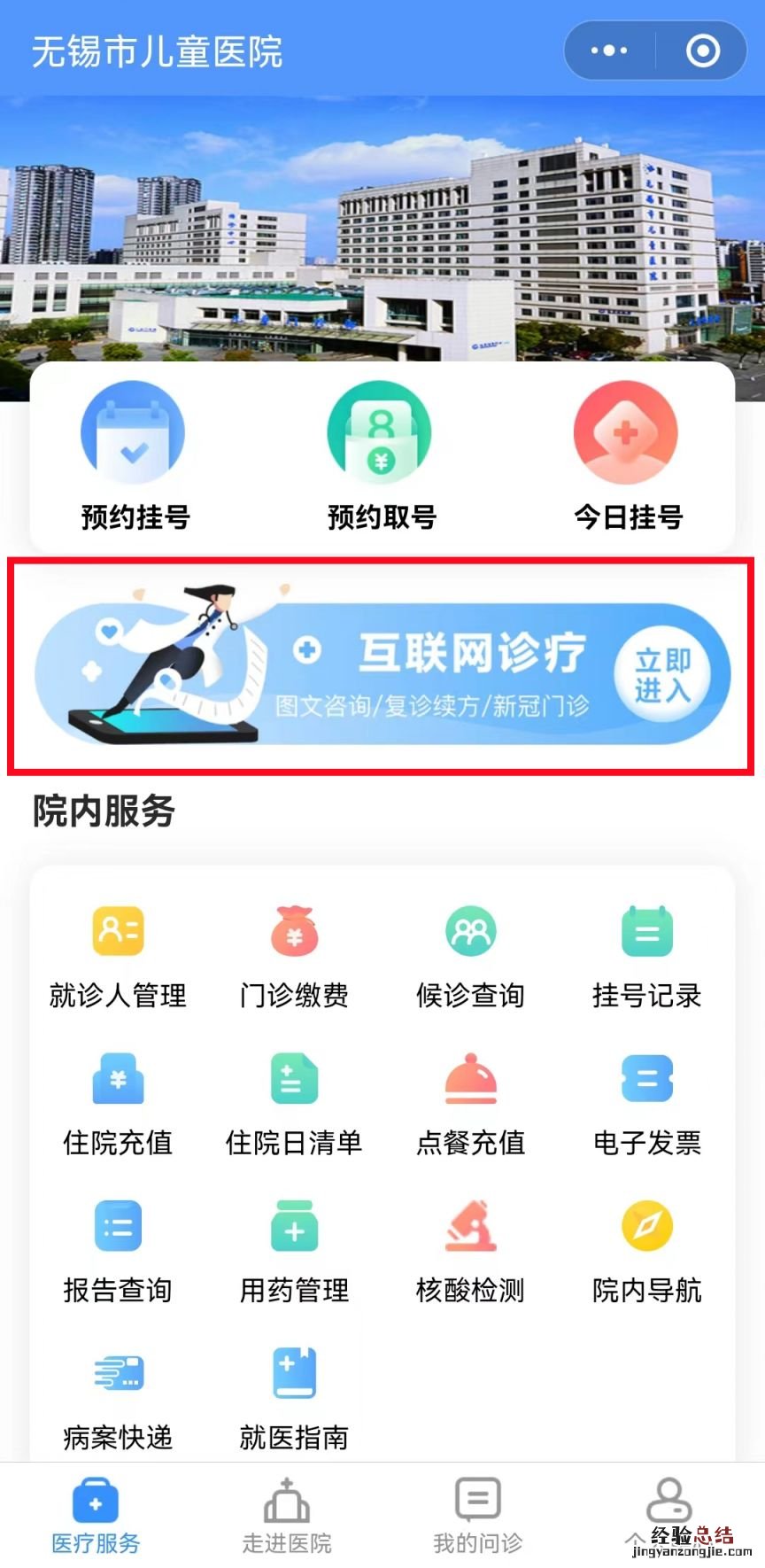The width and height of the screenshot is (765, 1568).
Task: Open 报告查询 report lookup
Action: point(118,1251)
